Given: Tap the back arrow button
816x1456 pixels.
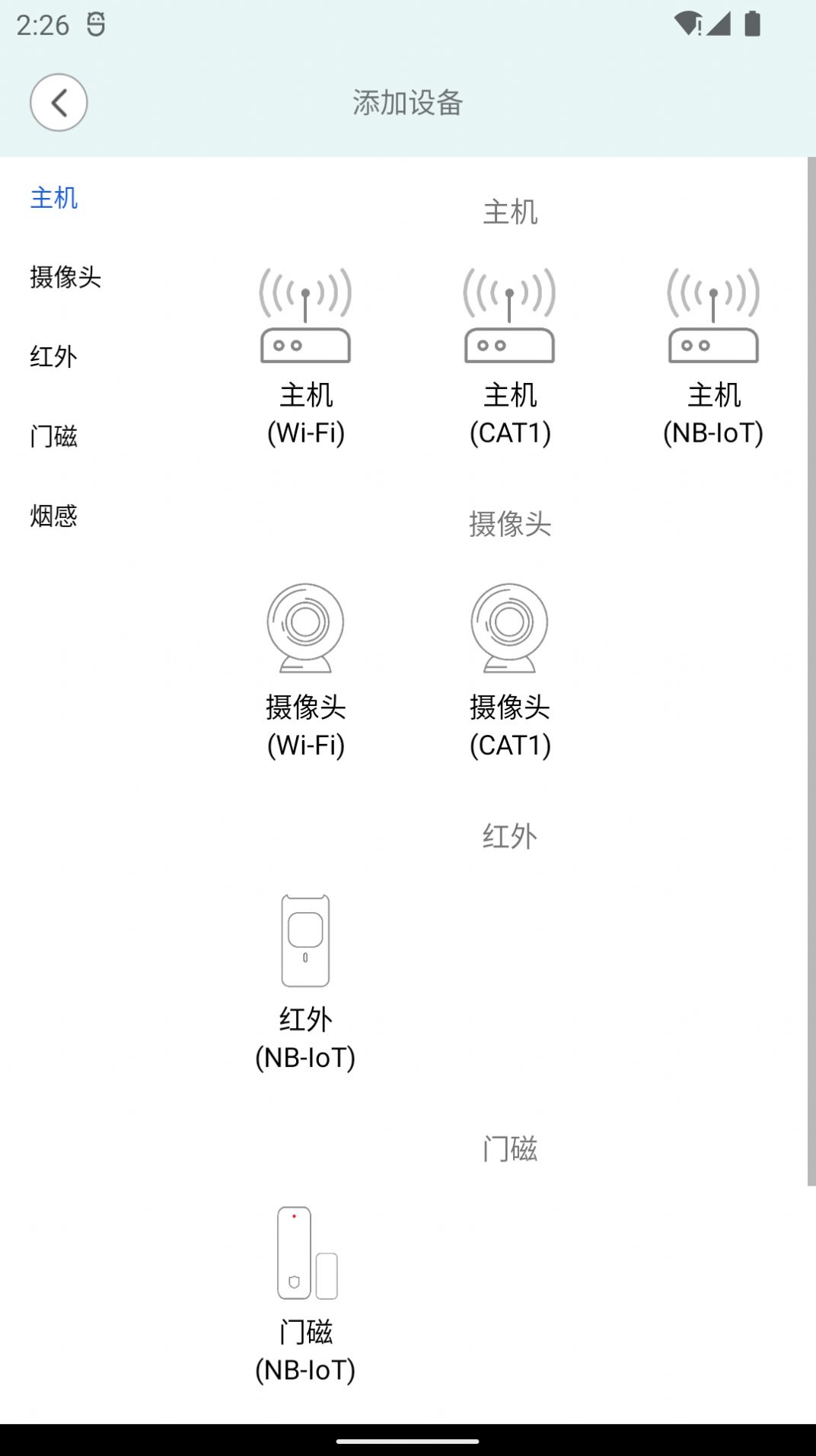Looking at the screenshot, I should point(59,103).
